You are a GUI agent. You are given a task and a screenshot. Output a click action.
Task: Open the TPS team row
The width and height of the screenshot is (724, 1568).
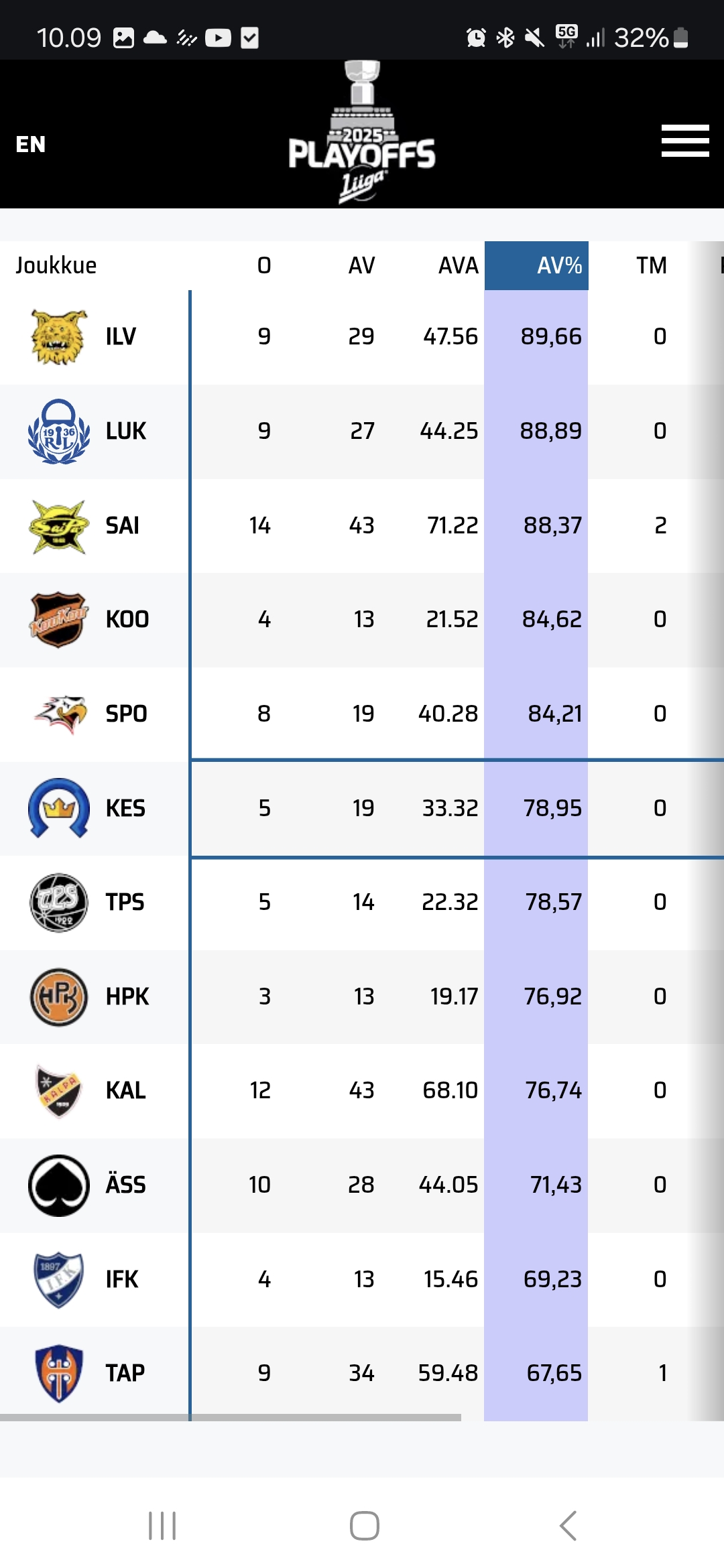click(x=125, y=902)
